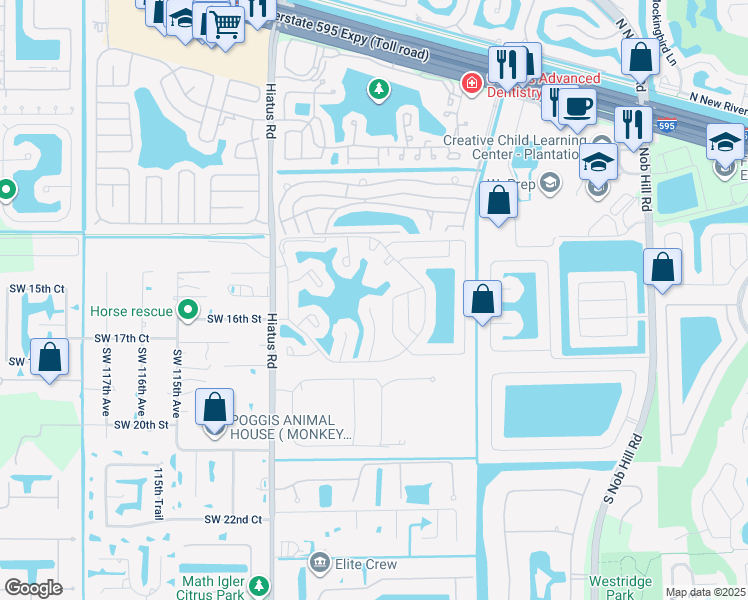Open Creative Child Learning Center - Plantation marker
Viewport: 748px width, 600px height.
(x=600, y=142)
